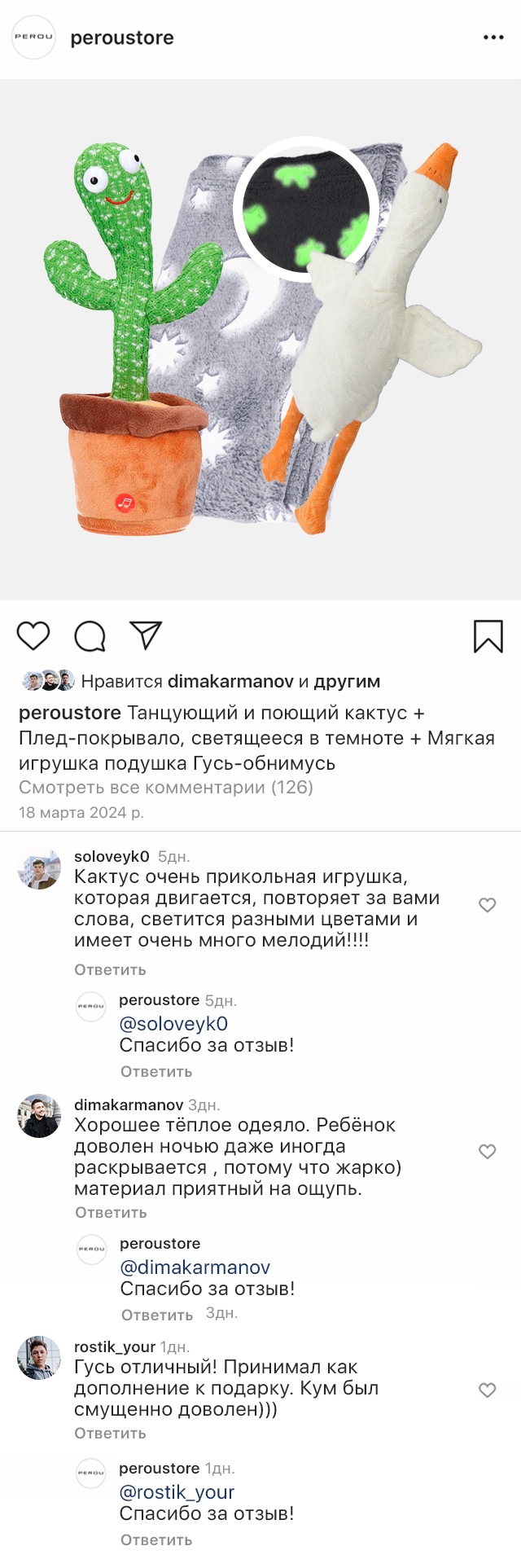Like soloveyk0's comment
Viewport: 521px width, 1568px height.
click(487, 905)
